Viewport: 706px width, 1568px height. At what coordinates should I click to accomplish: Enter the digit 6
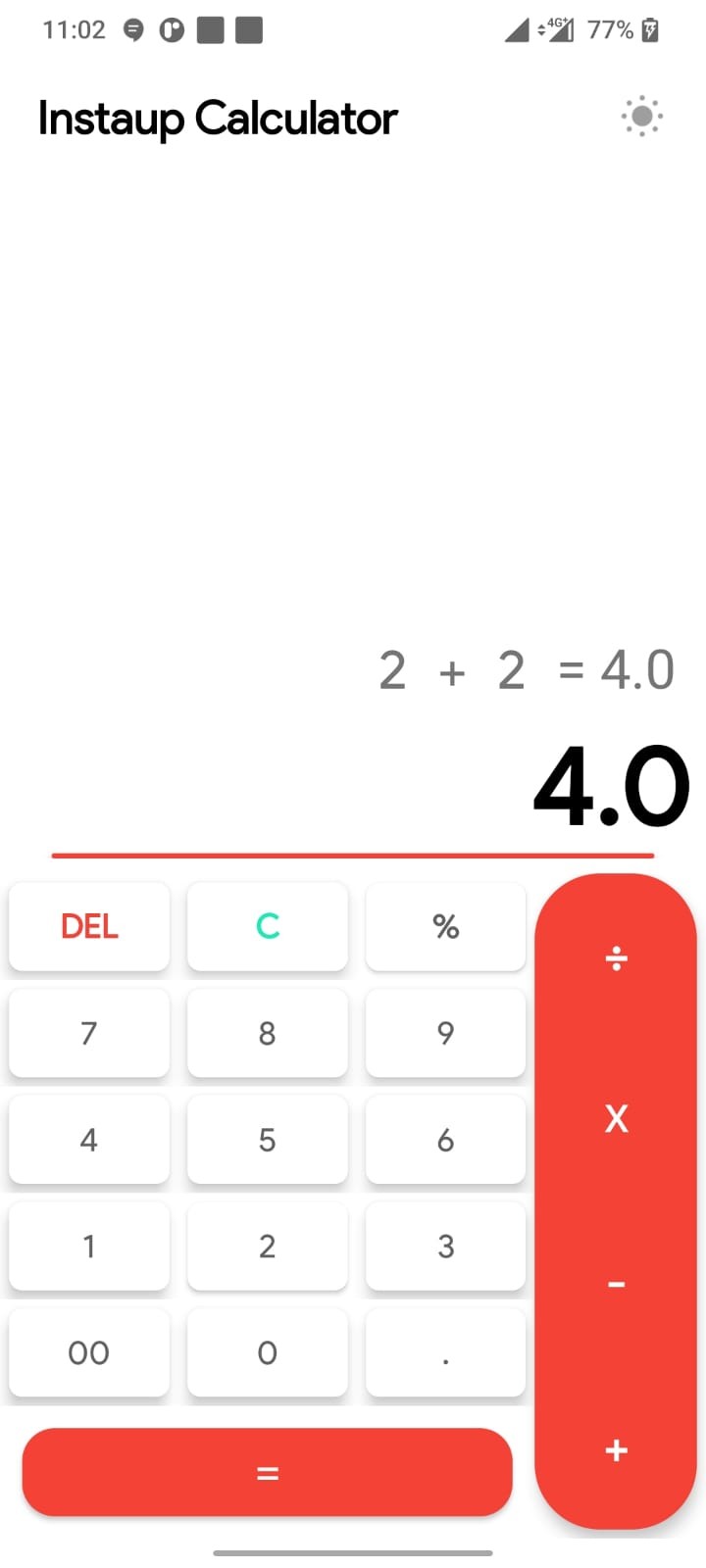tap(445, 1140)
